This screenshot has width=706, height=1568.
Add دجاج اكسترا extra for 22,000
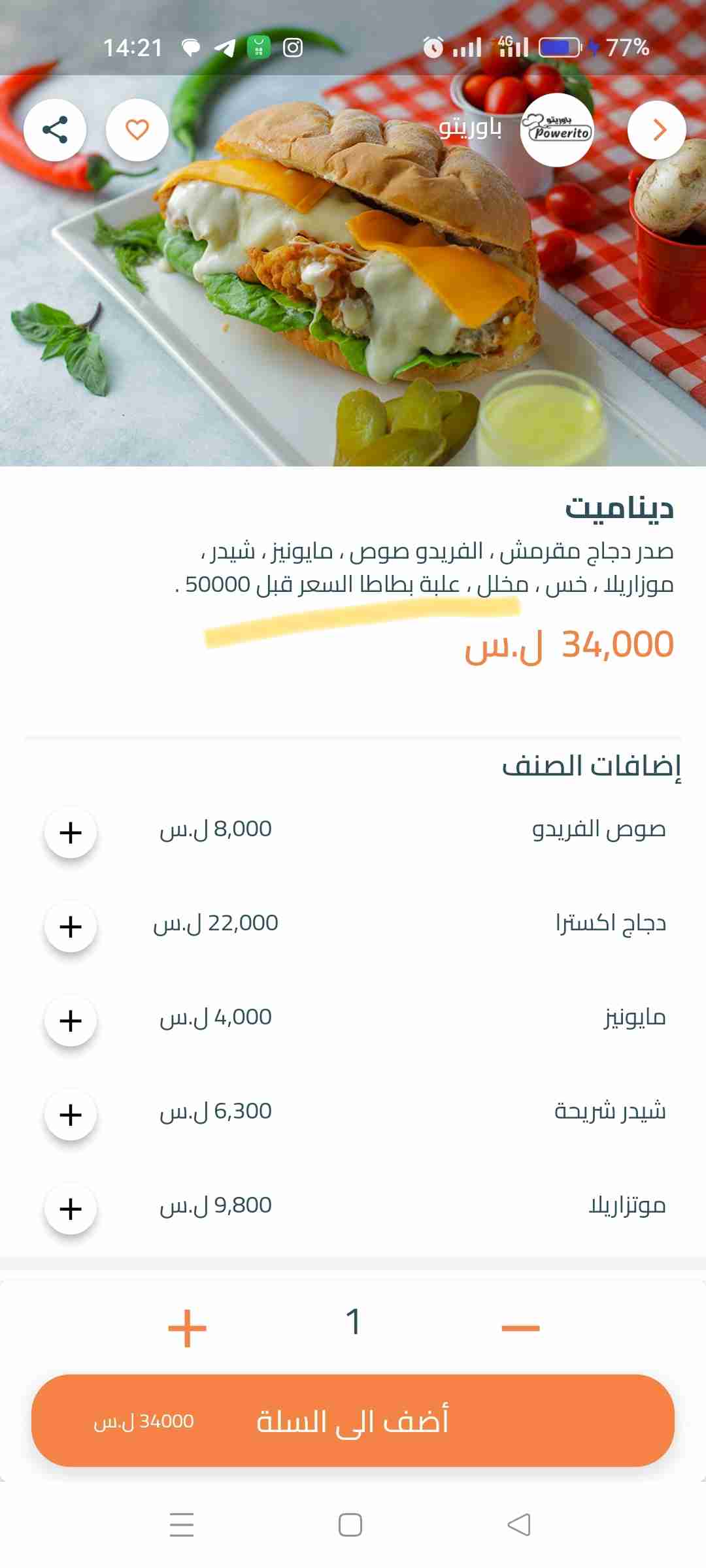coord(71,926)
